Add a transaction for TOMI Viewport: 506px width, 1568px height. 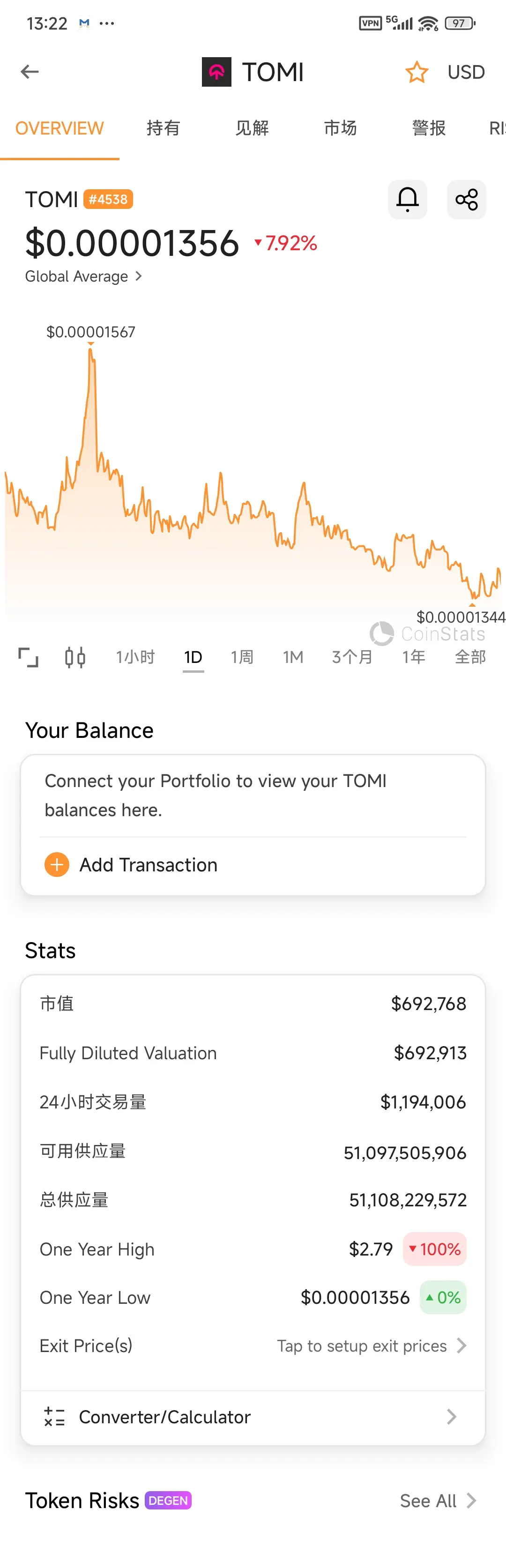pos(148,865)
